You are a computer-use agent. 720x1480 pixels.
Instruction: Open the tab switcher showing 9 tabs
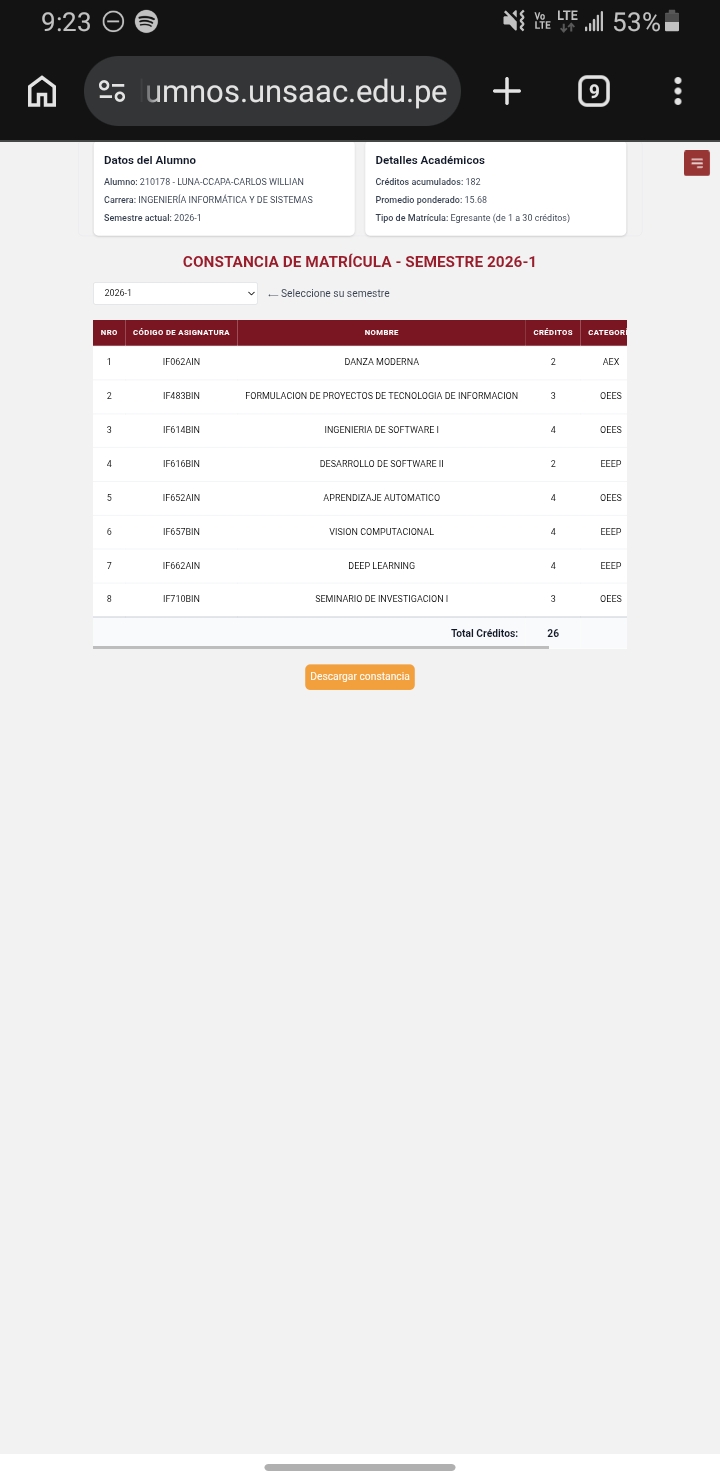(x=594, y=91)
